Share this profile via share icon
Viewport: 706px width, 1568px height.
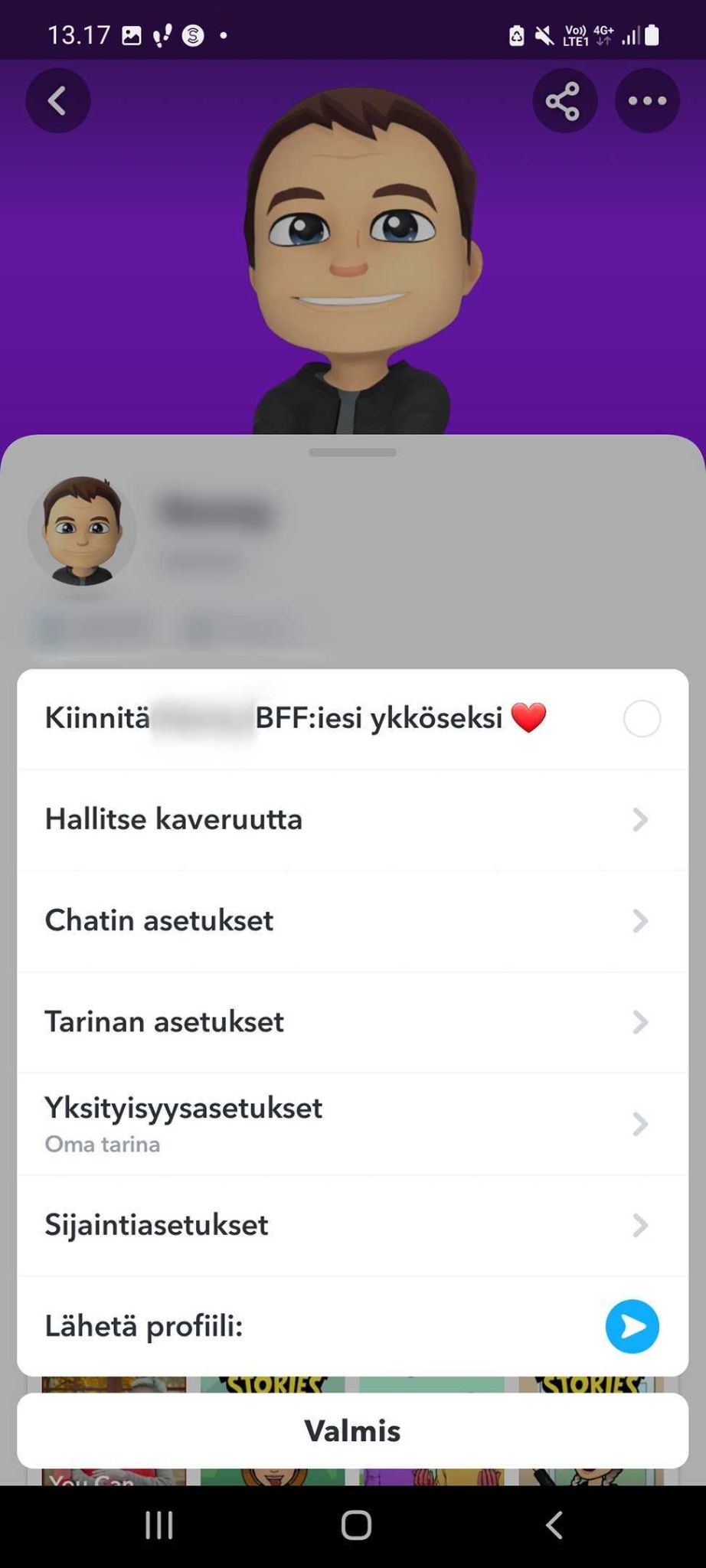[x=564, y=101]
